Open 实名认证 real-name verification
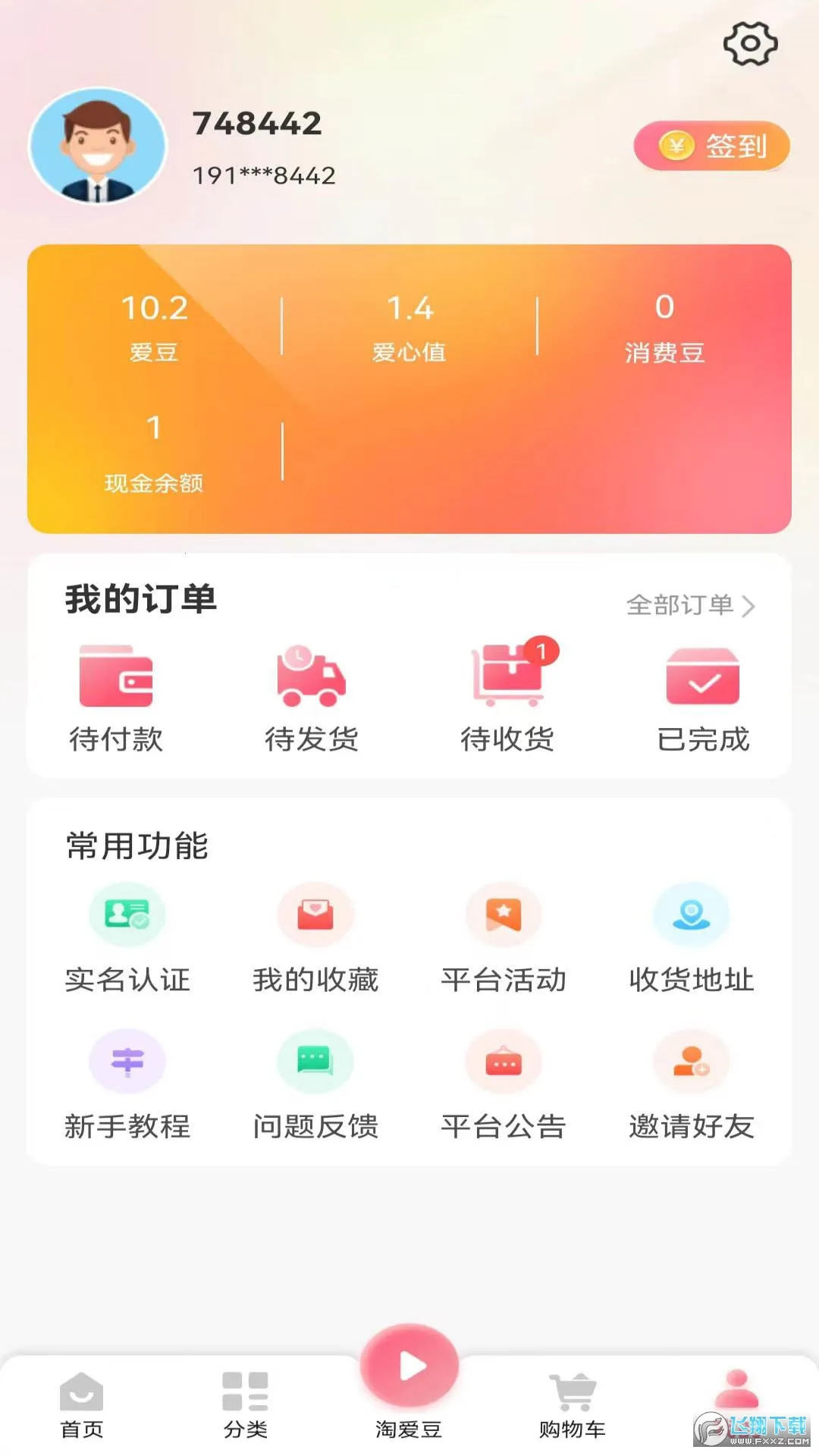Viewport: 819px width, 1456px height. tap(127, 938)
